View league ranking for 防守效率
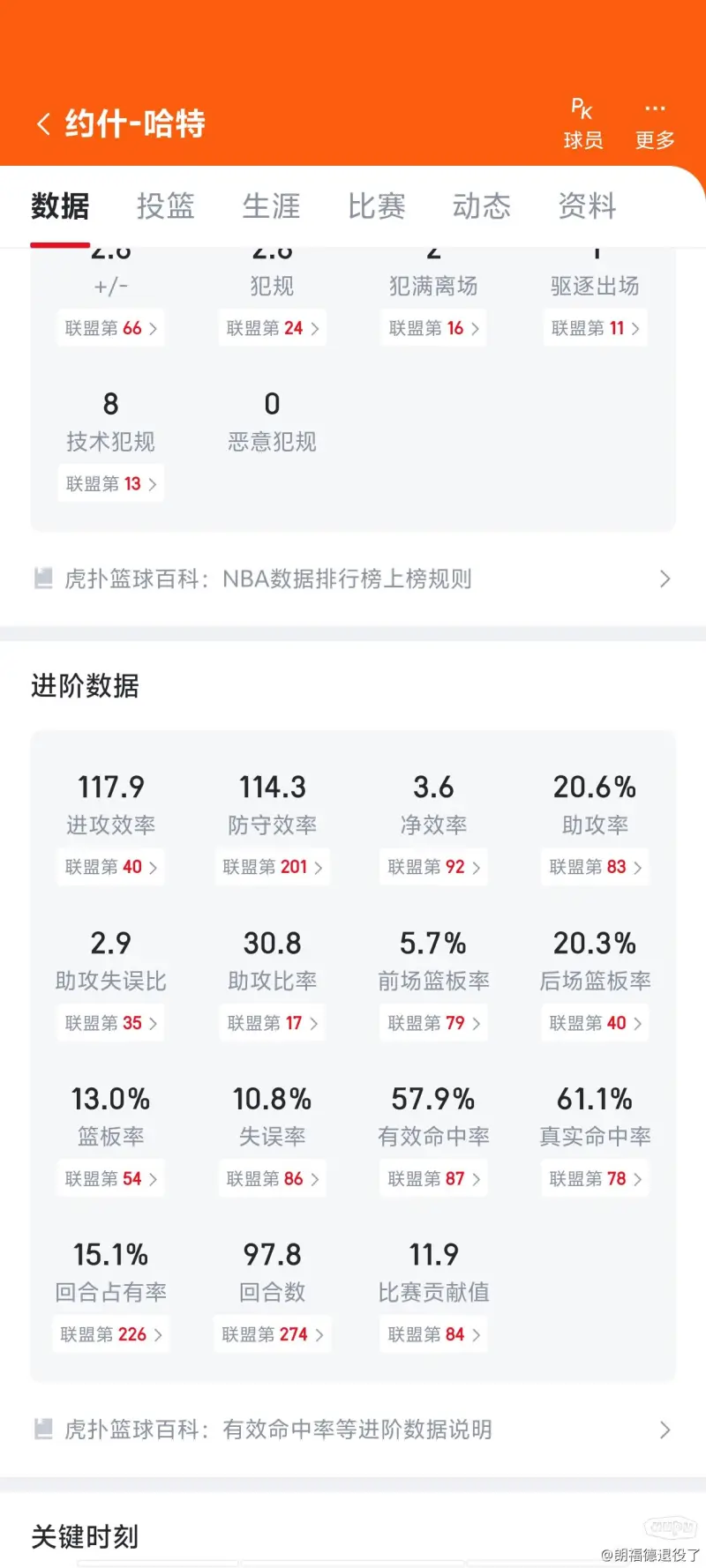Image resolution: width=706 pixels, height=1568 pixels. click(x=273, y=867)
